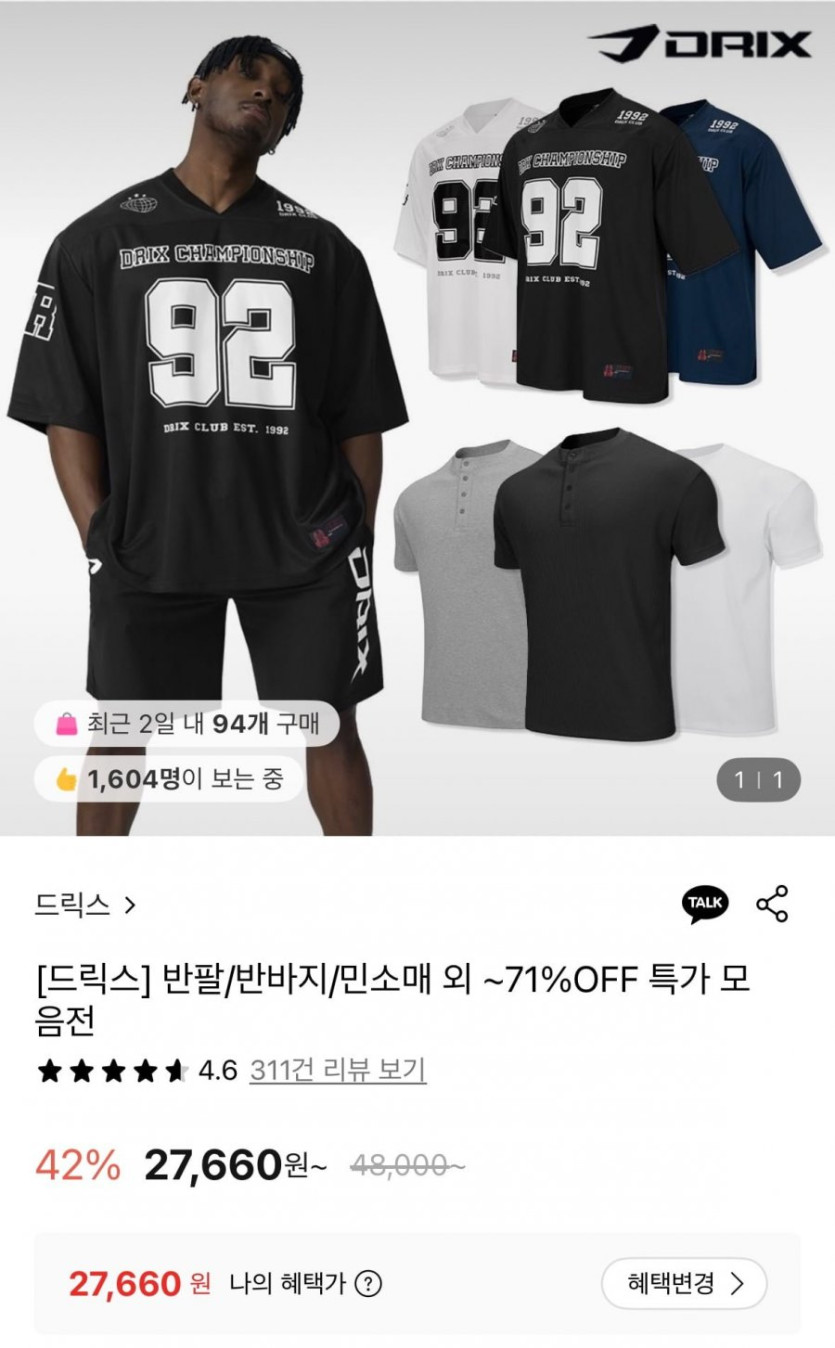
Task: Open the share options icon
Action: click(x=772, y=903)
